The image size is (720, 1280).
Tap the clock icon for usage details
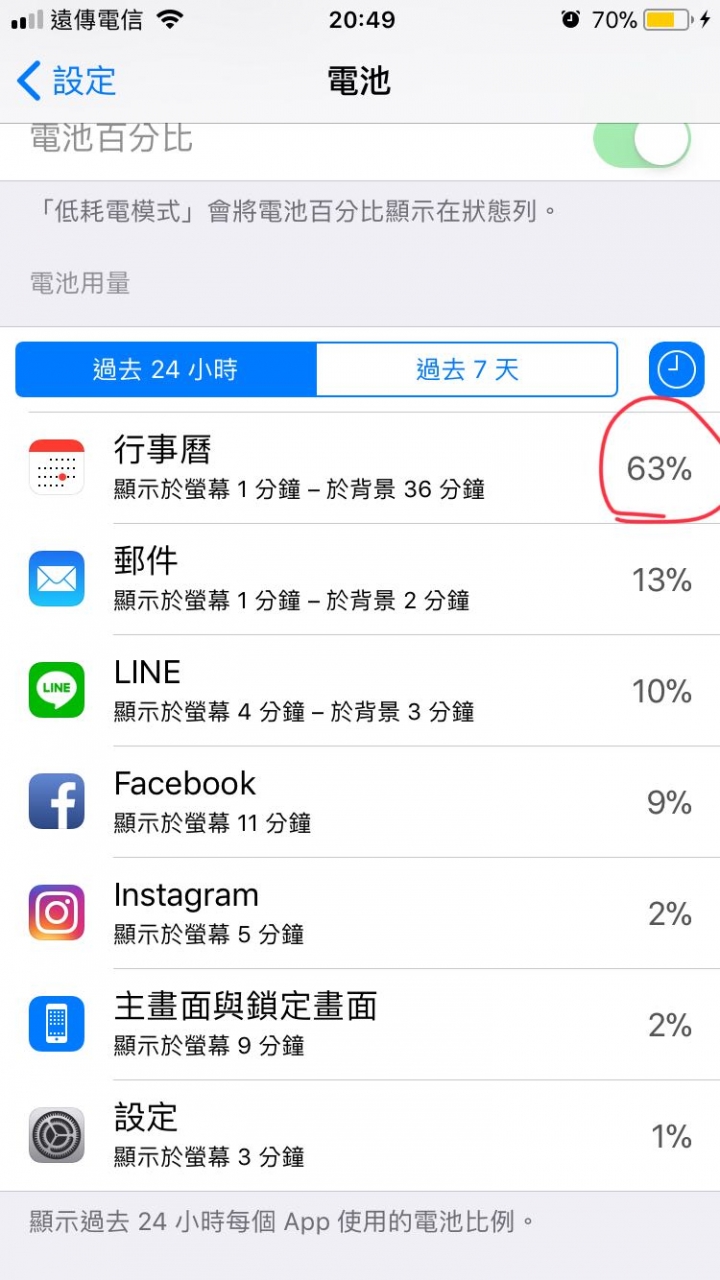[676, 369]
